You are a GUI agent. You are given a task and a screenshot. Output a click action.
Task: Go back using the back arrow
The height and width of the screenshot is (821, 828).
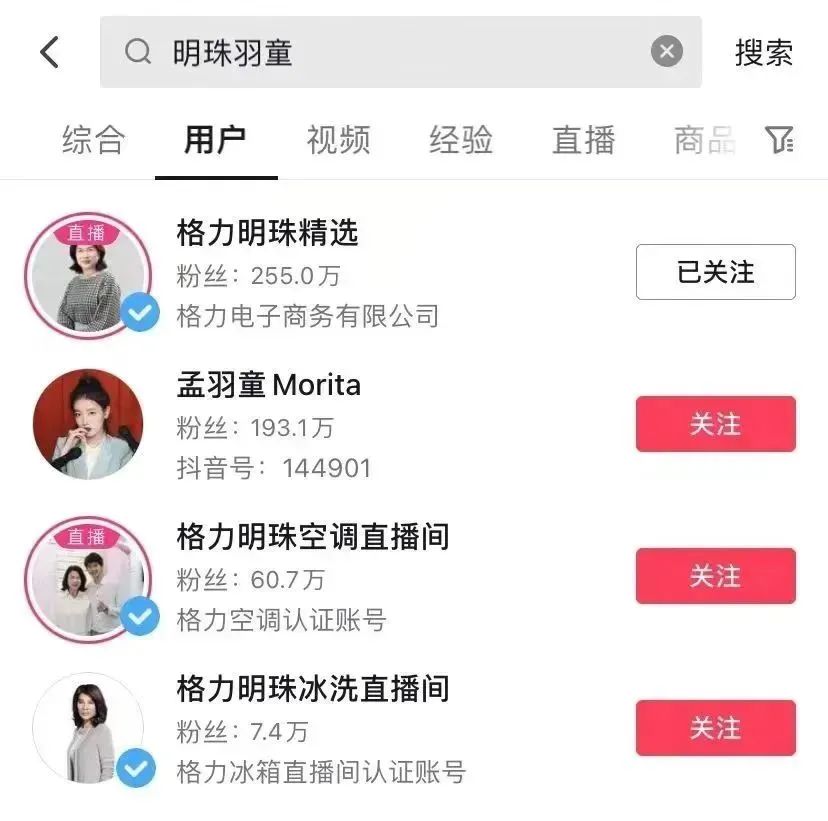[x=50, y=52]
